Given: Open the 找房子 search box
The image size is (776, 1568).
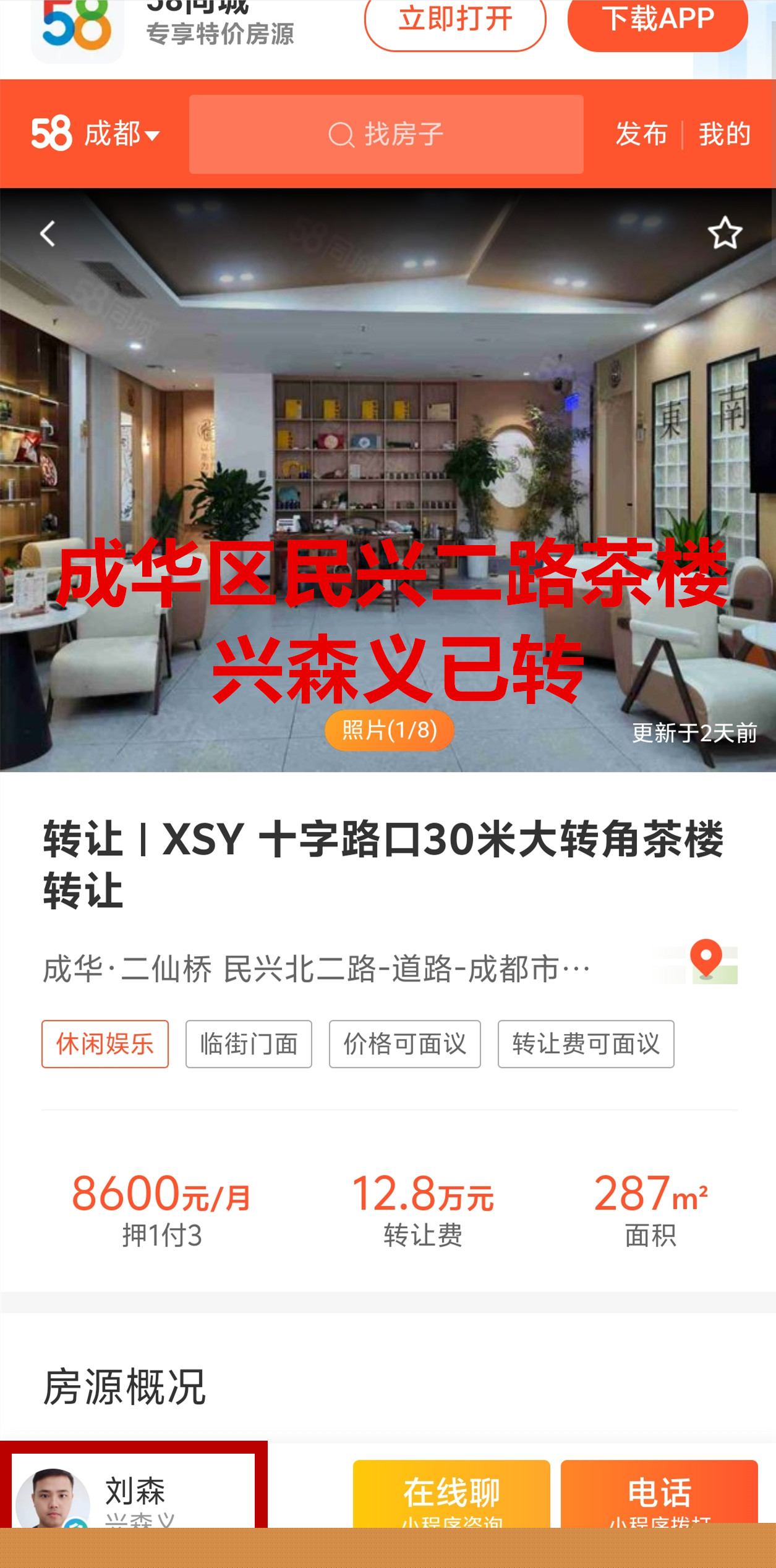Looking at the screenshot, I should pyautogui.click(x=386, y=134).
